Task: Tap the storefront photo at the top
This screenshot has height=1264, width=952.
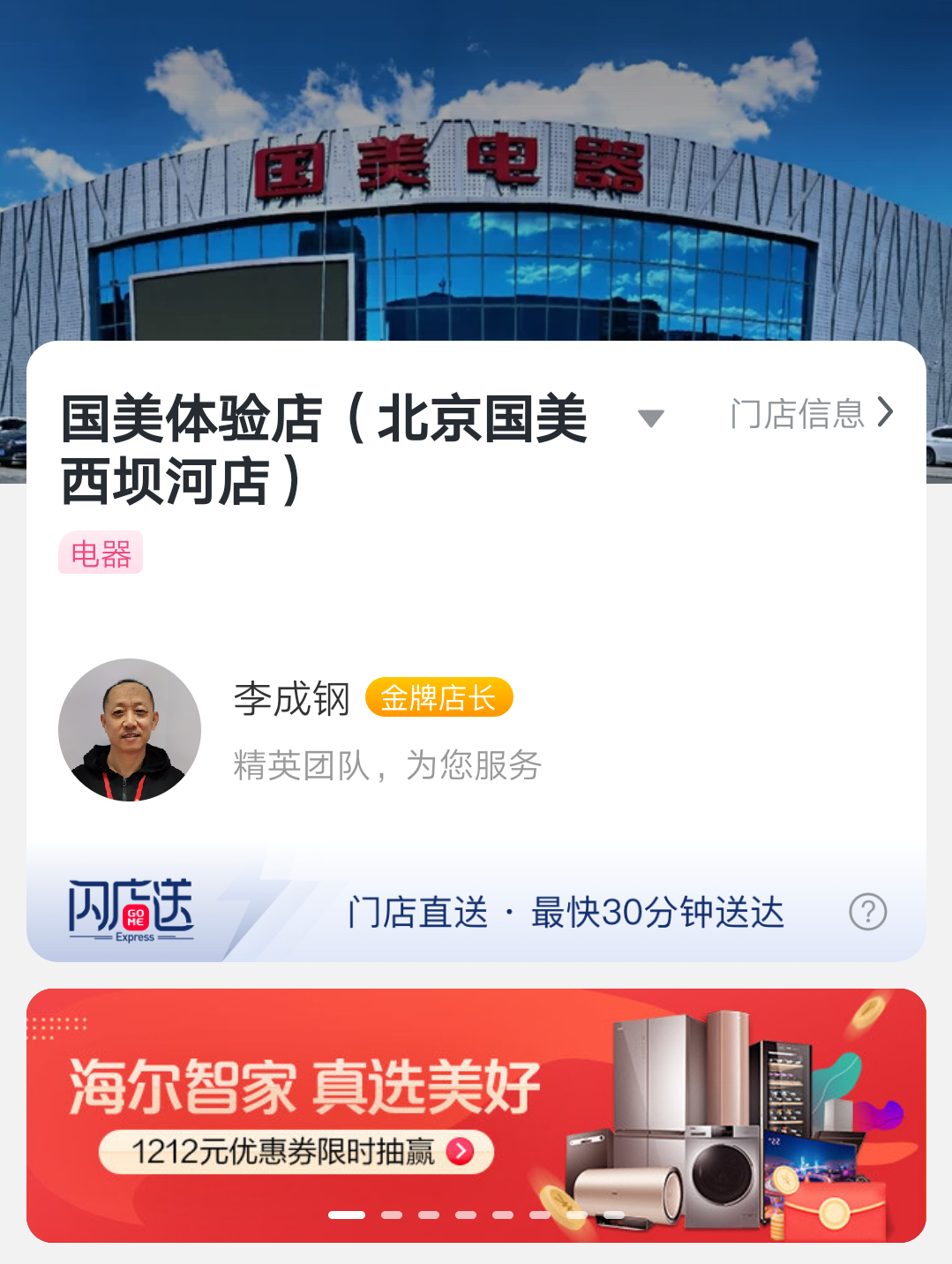Action: 476,168
